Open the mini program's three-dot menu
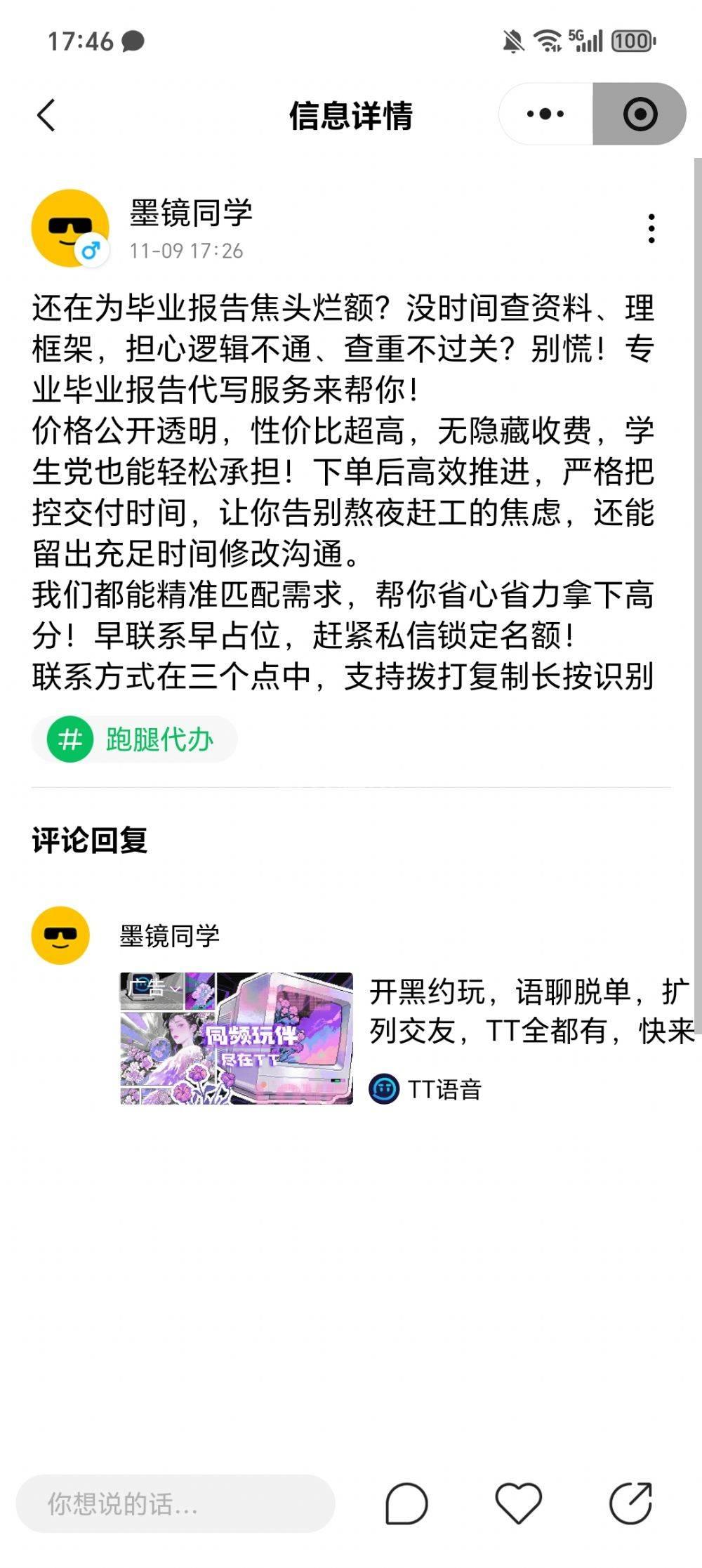702x1568 pixels. pyautogui.click(x=545, y=114)
